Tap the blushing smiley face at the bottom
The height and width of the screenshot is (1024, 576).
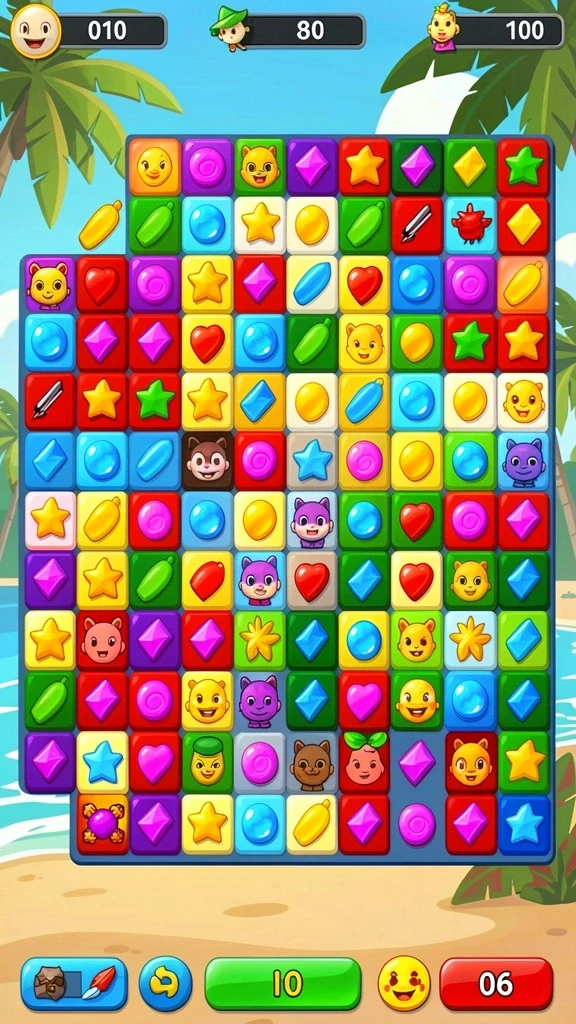tap(404, 984)
